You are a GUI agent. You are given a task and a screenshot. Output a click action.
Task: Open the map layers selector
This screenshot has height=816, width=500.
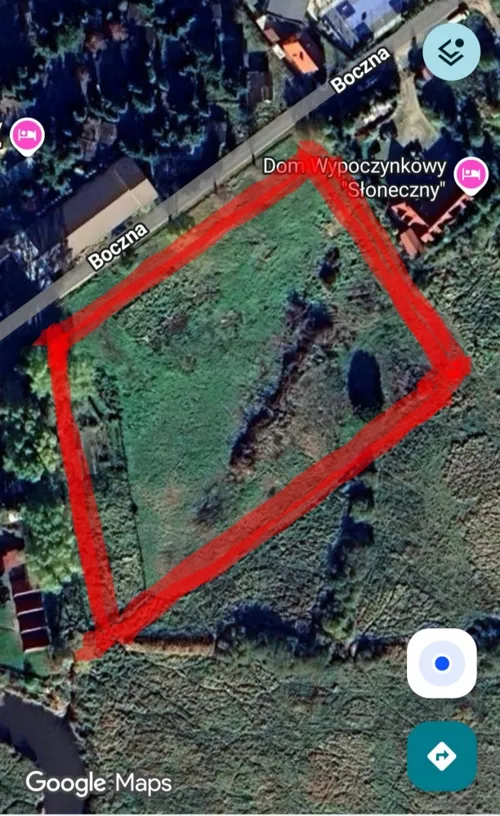pos(451,52)
